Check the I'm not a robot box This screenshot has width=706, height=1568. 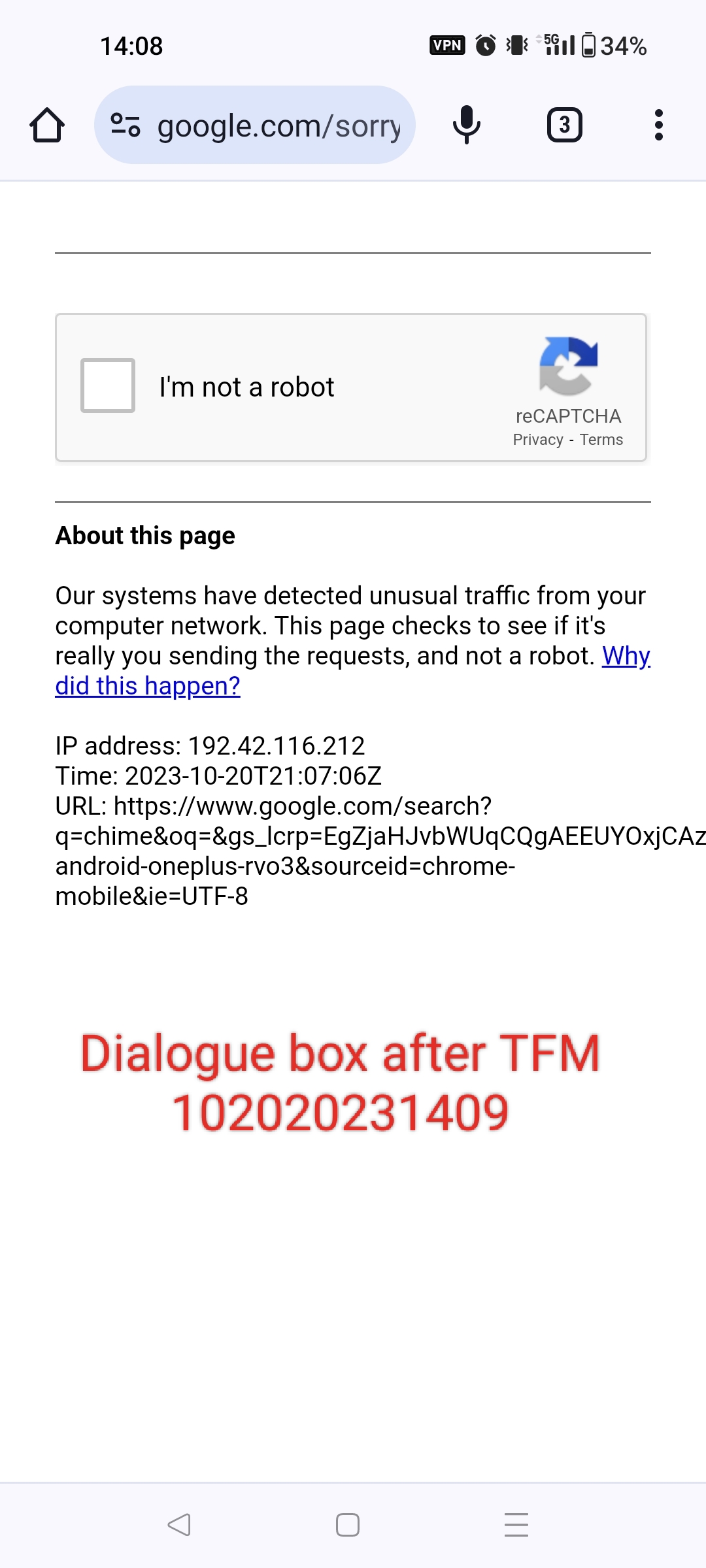pos(108,385)
